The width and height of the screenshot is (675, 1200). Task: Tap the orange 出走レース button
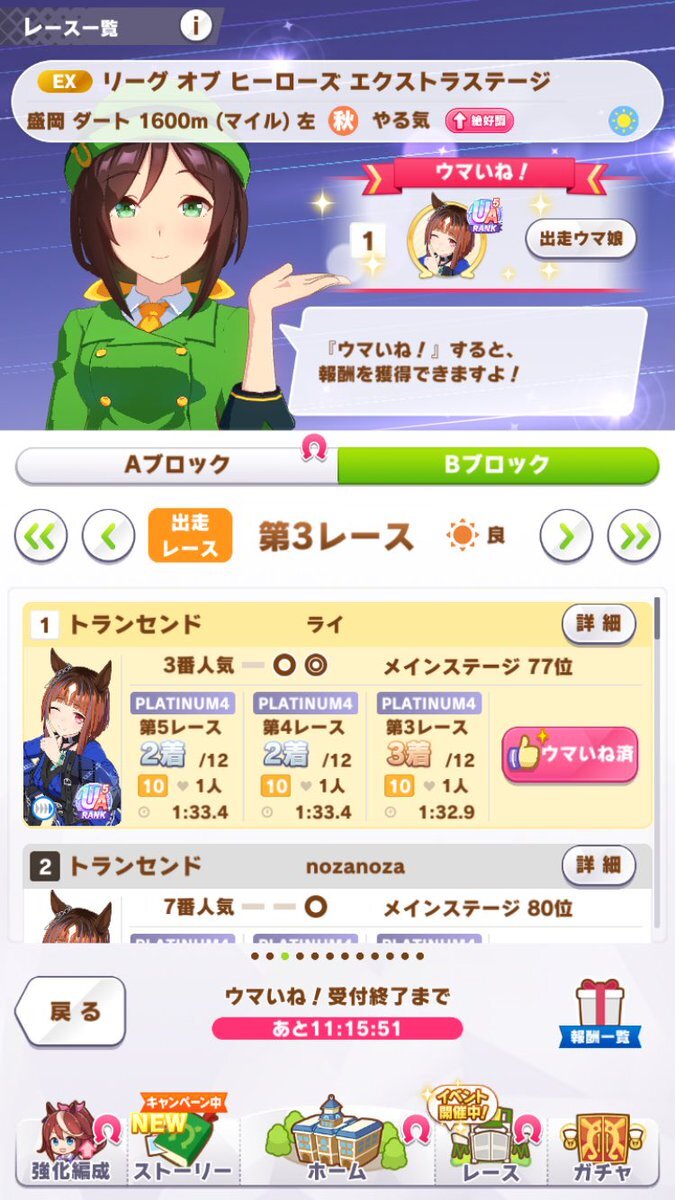[x=190, y=536]
